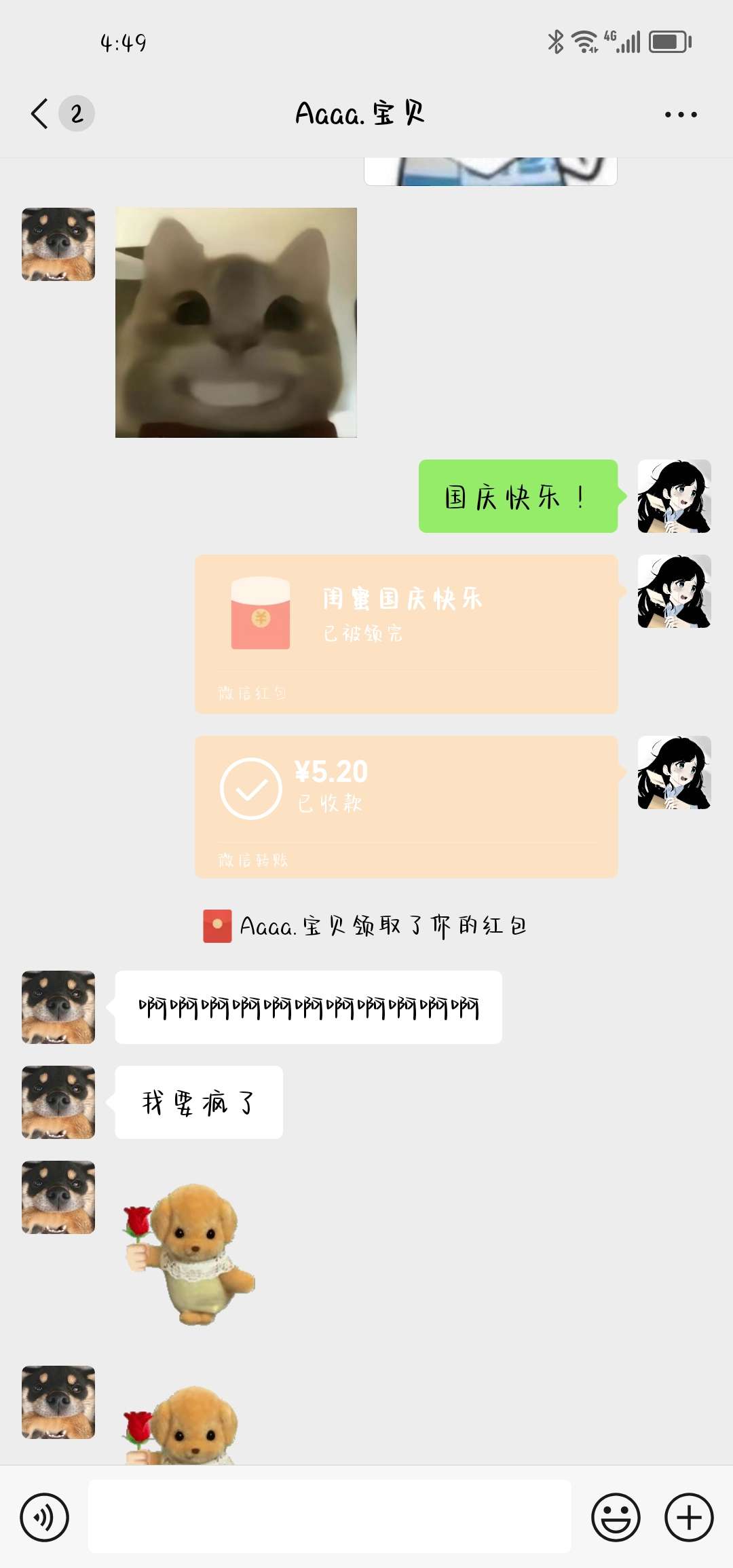Go back to the chat list

tap(41, 113)
